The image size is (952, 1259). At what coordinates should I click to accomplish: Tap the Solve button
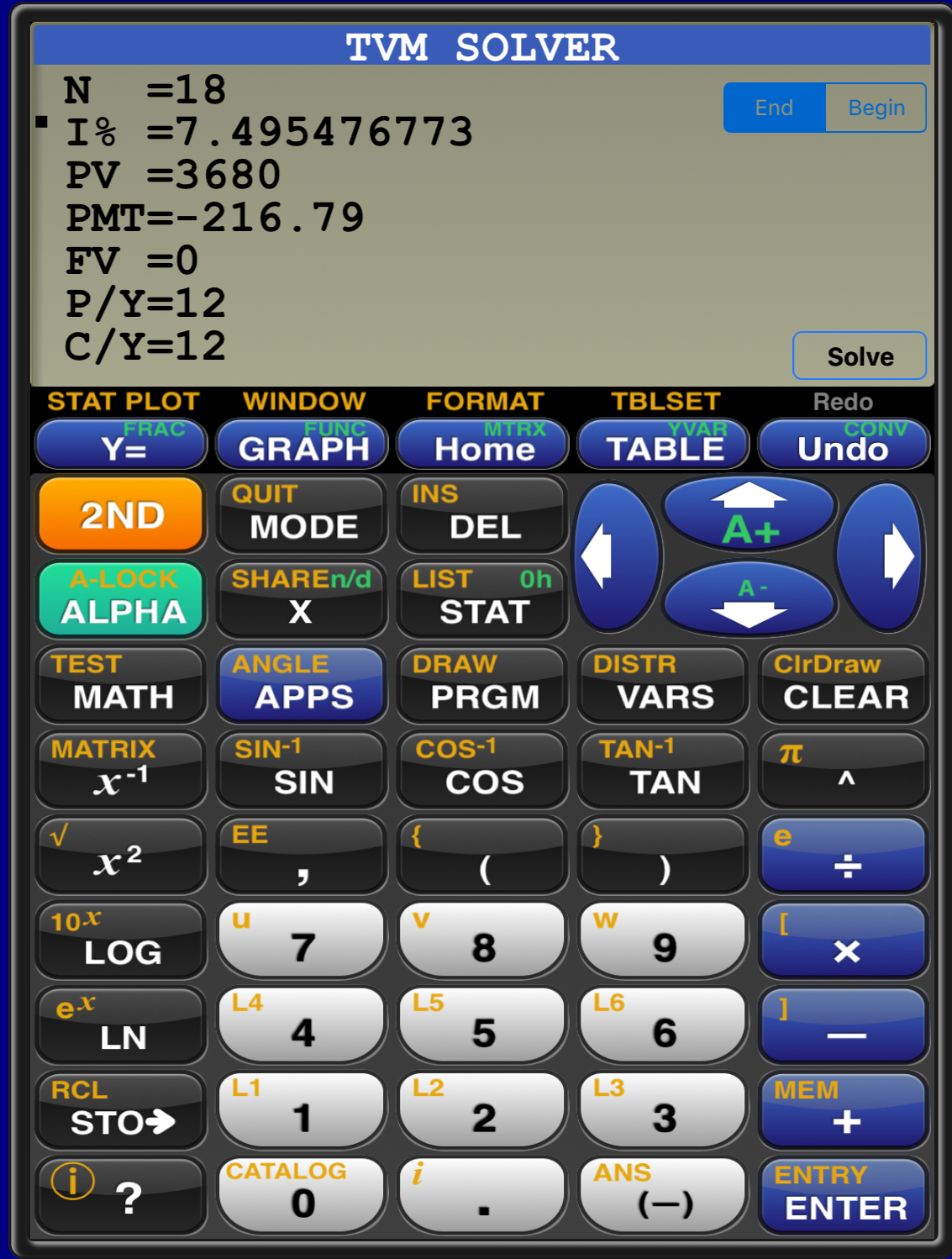[860, 356]
